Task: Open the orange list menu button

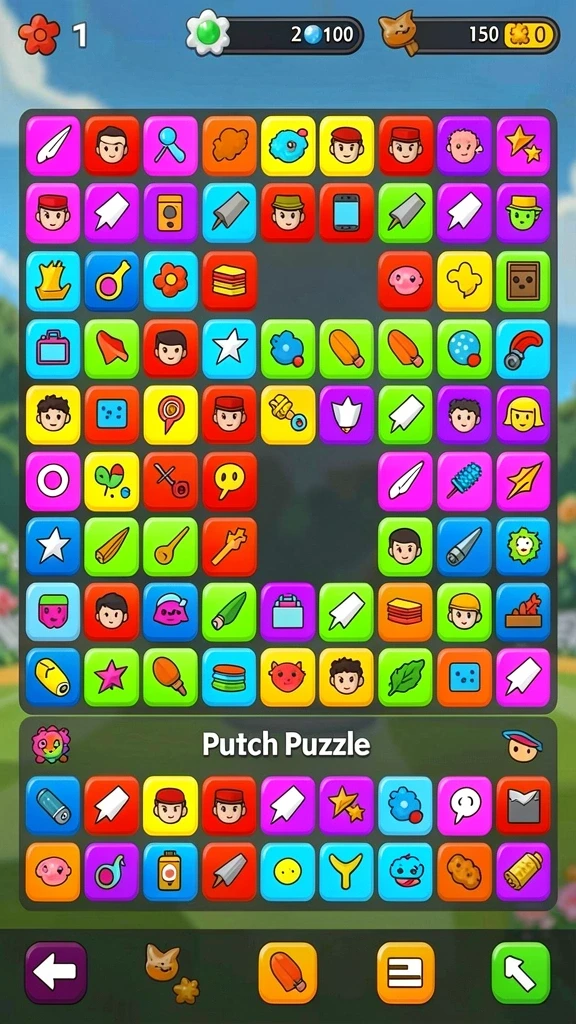Action: pyautogui.click(x=406, y=972)
